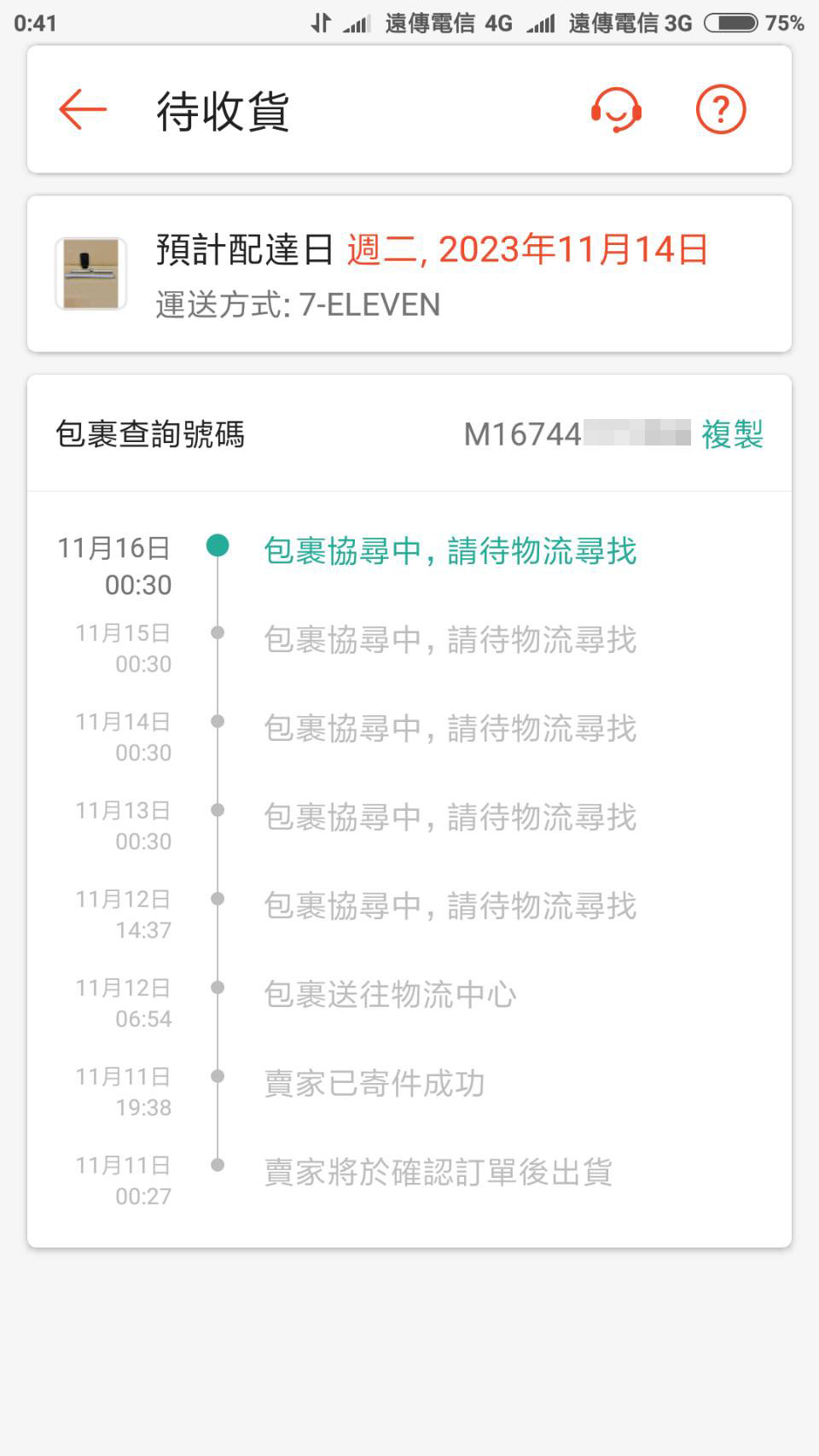
Task: Contact customer service via headset icon
Action: pyautogui.click(x=616, y=110)
